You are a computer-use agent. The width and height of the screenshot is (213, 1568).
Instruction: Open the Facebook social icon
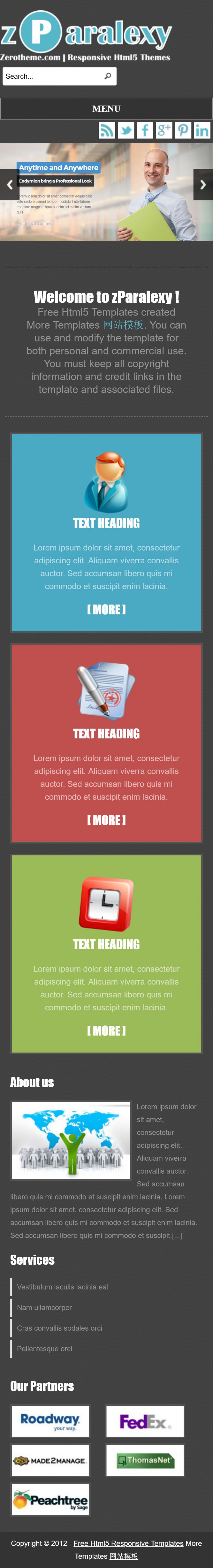pyautogui.click(x=145, y=130)
